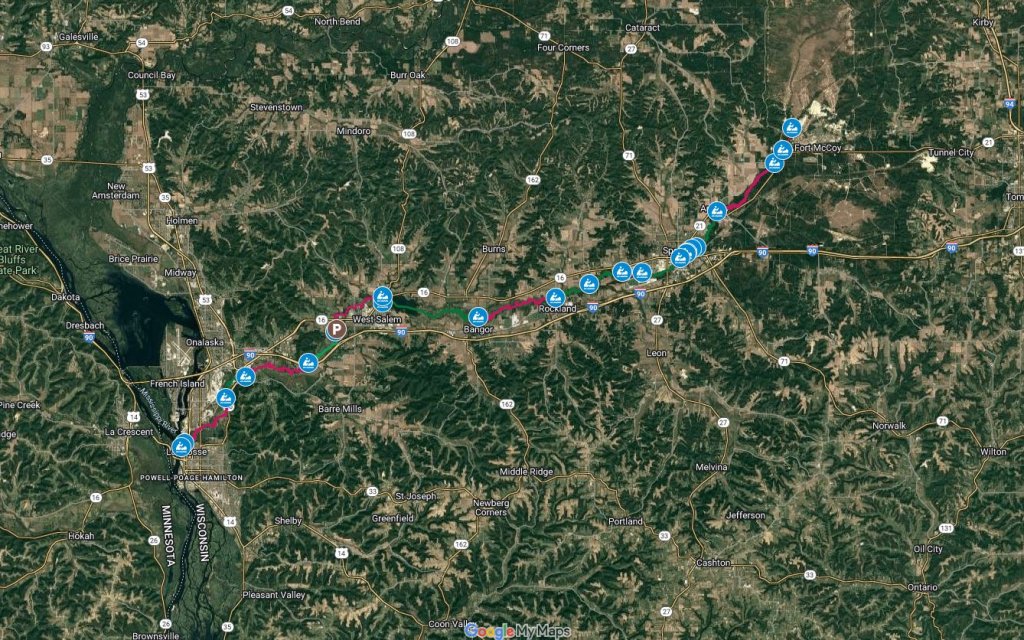Select the canoe launch marker at Bangor
Viewport: 1024px width, 640px height.
point(479,316)
